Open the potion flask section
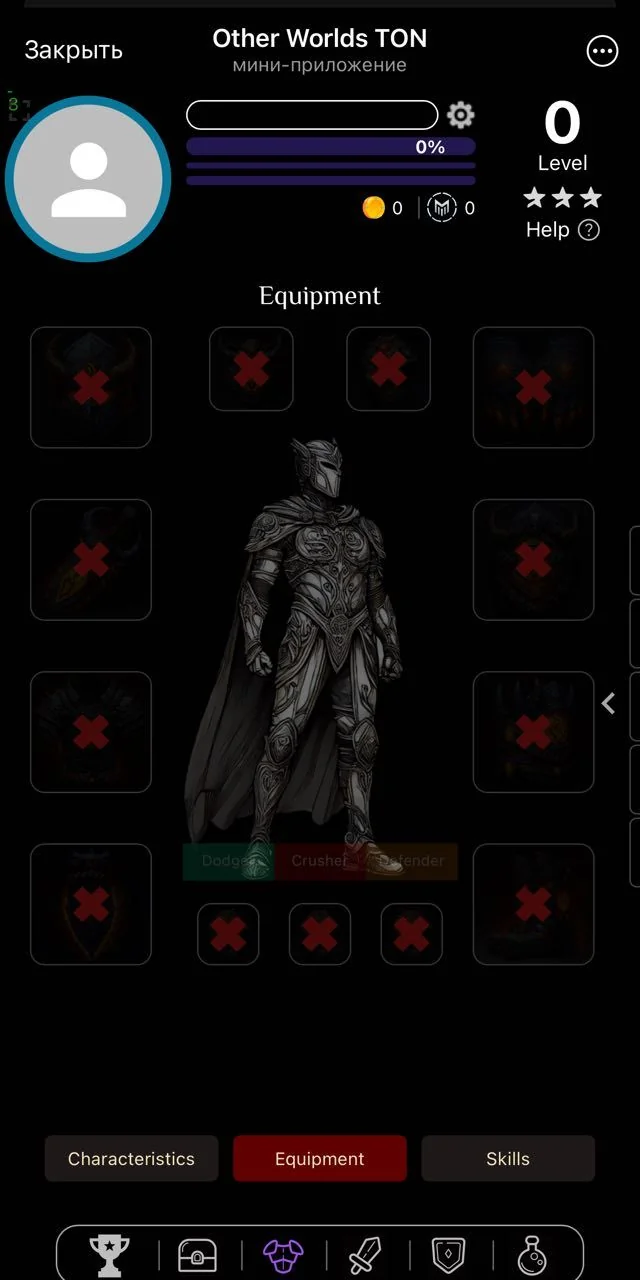The height and width of the screenshot is (1280, 640). click(533, 1255)
